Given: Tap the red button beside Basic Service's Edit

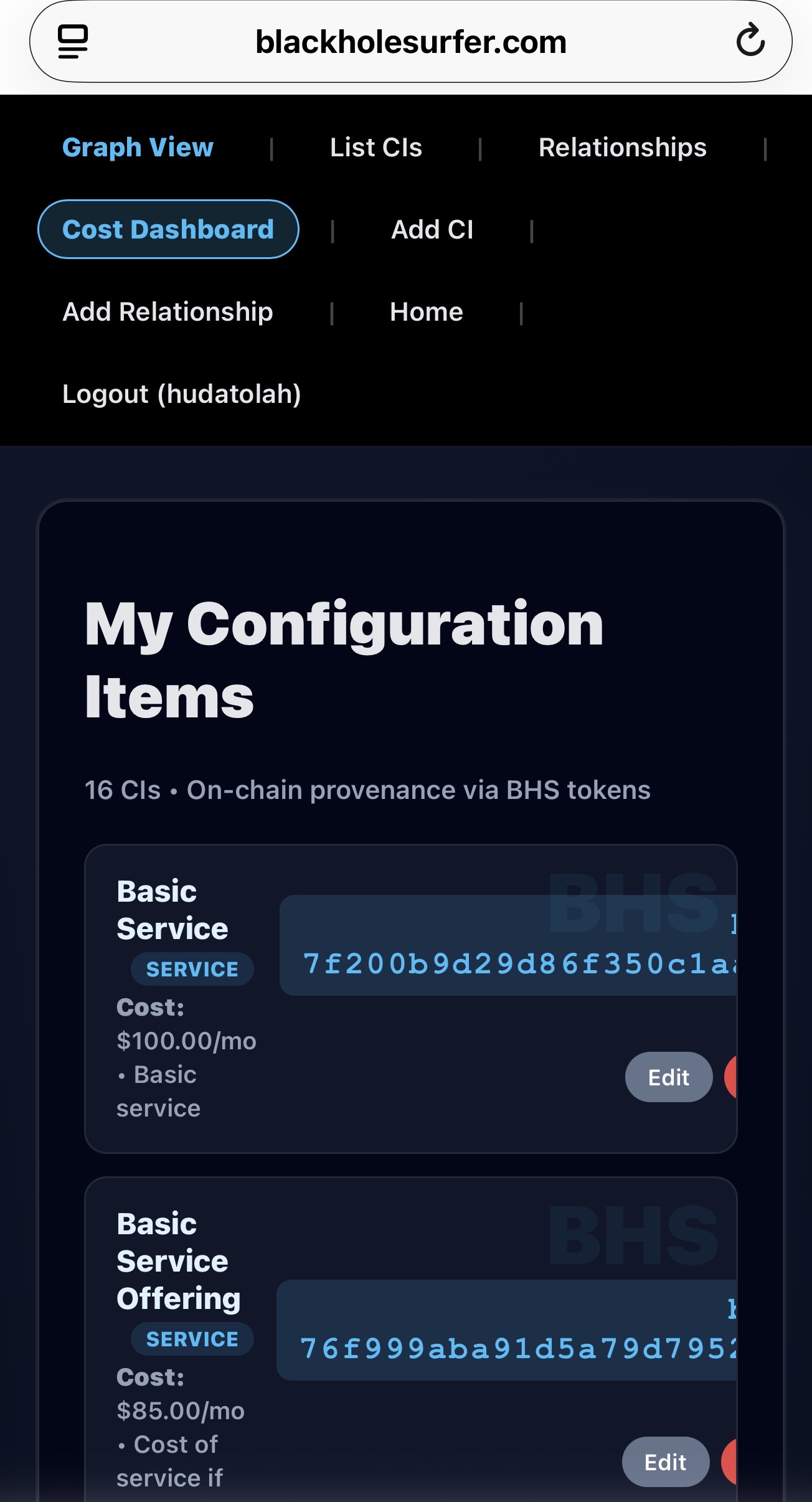Looking at the screenshot, I should tap(731, 1077).
